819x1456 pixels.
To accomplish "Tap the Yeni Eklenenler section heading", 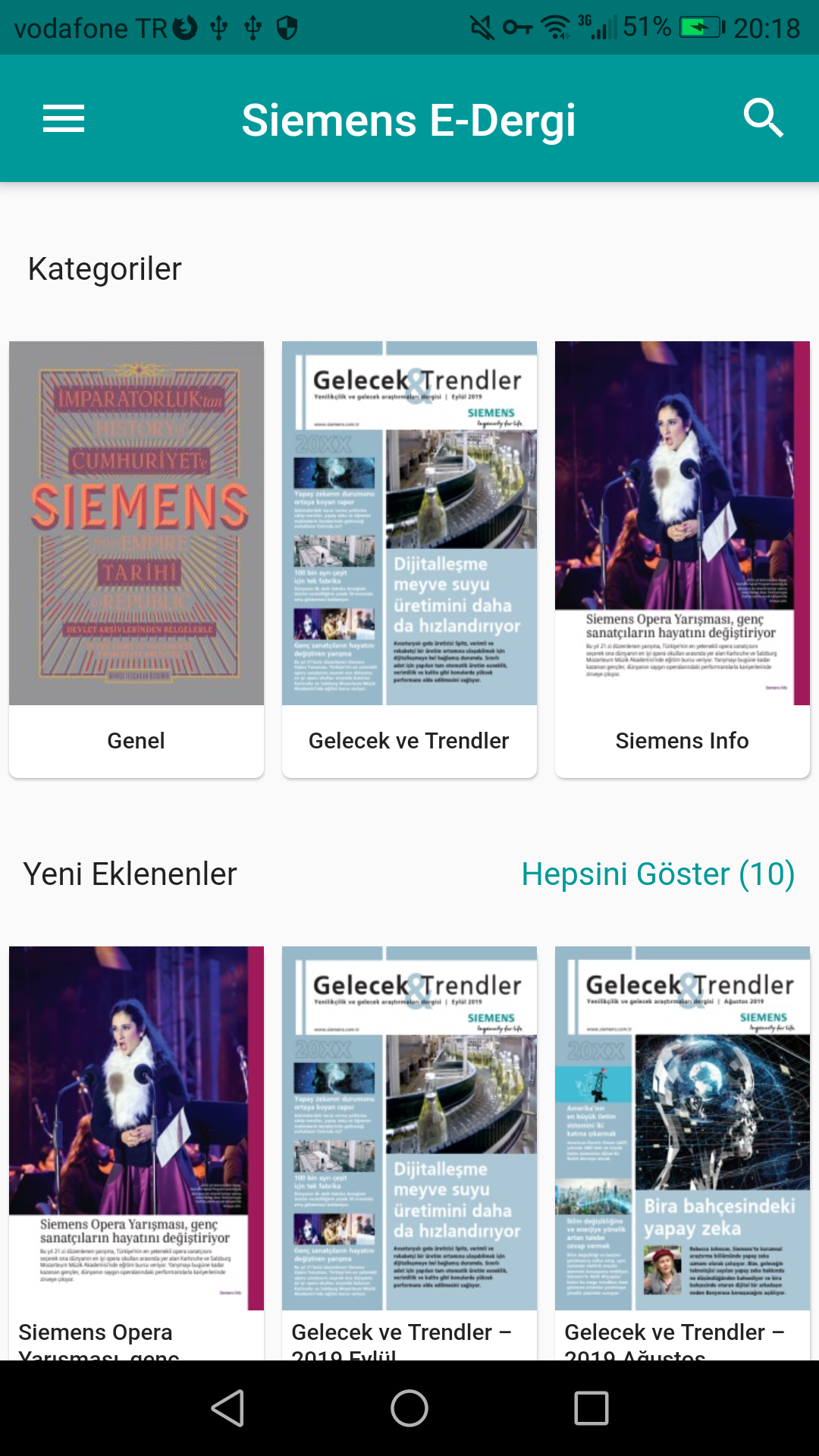I will [130, 874].
